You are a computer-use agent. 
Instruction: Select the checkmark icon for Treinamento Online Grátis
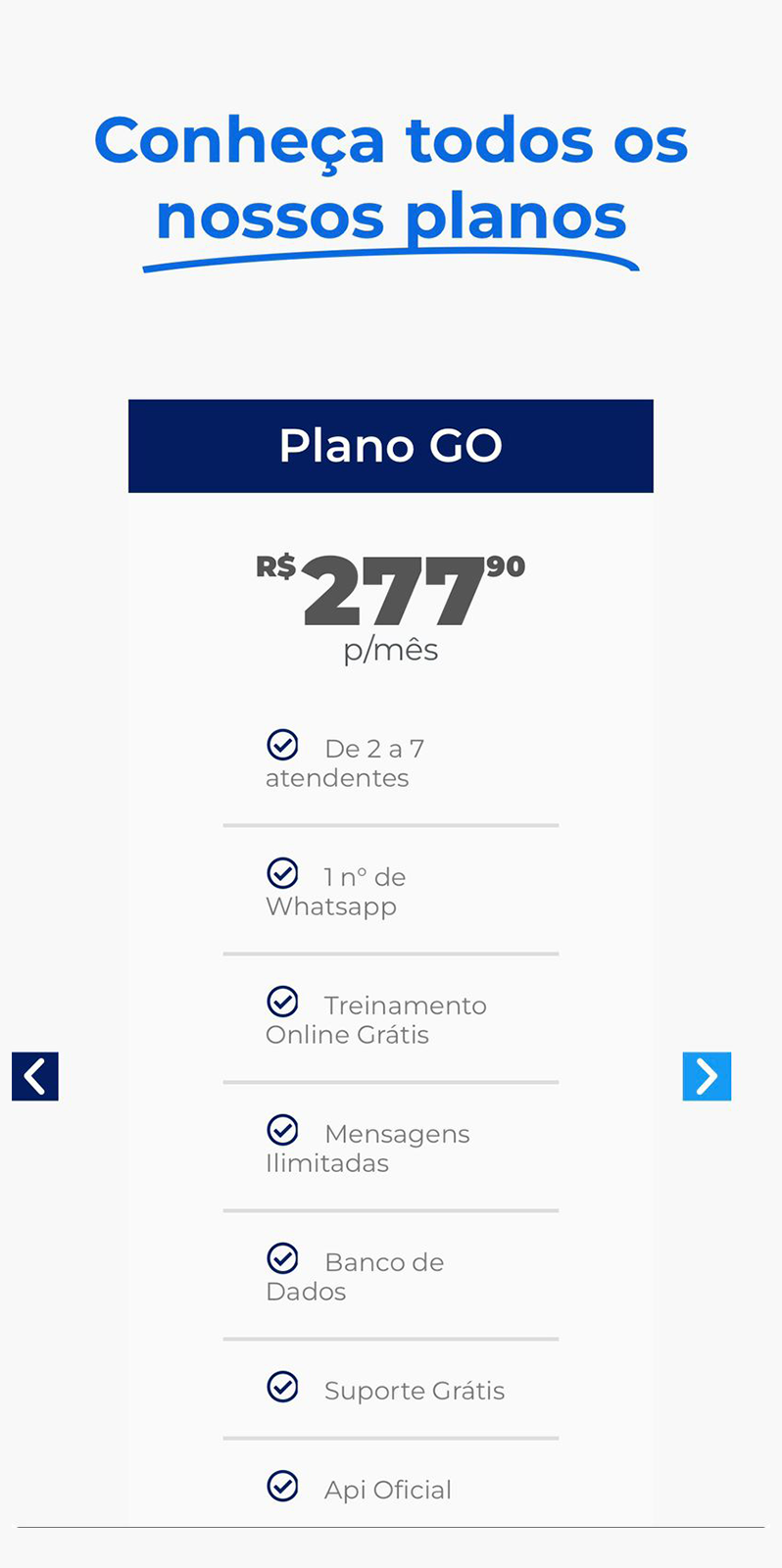click(283, 1002)
